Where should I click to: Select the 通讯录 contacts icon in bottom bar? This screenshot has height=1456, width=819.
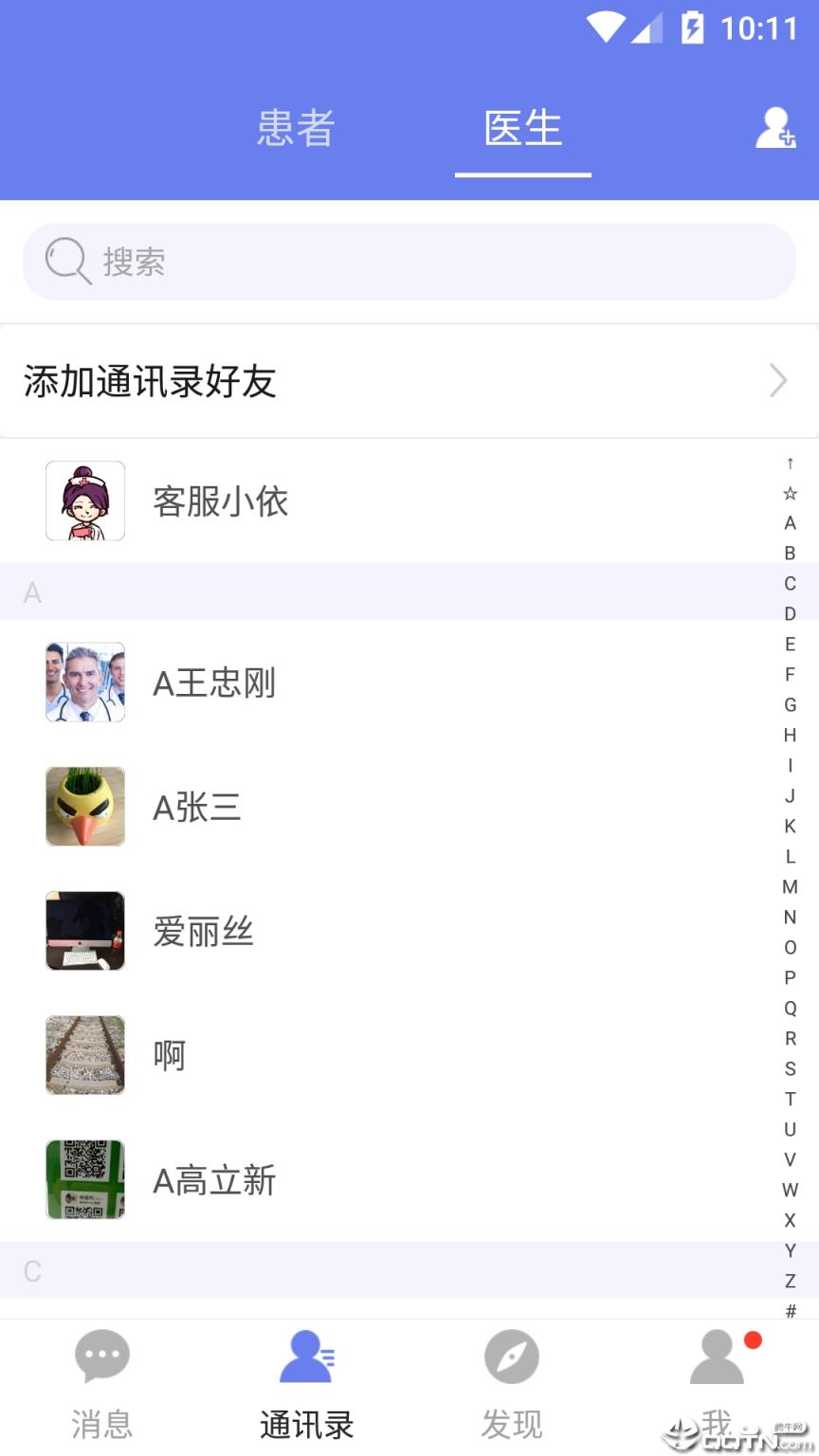click(306, 1356)
